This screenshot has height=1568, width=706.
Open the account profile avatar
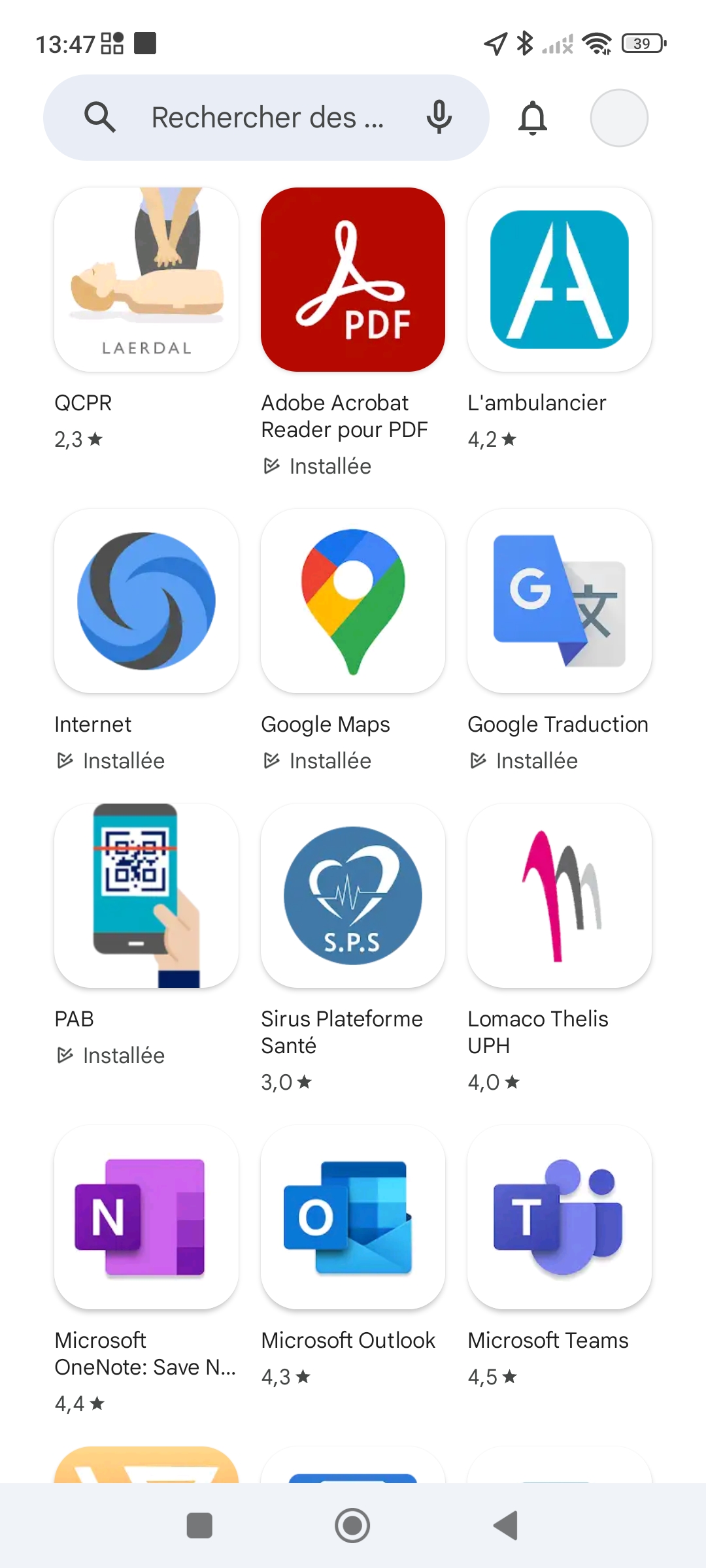click(x=618, y=118)
